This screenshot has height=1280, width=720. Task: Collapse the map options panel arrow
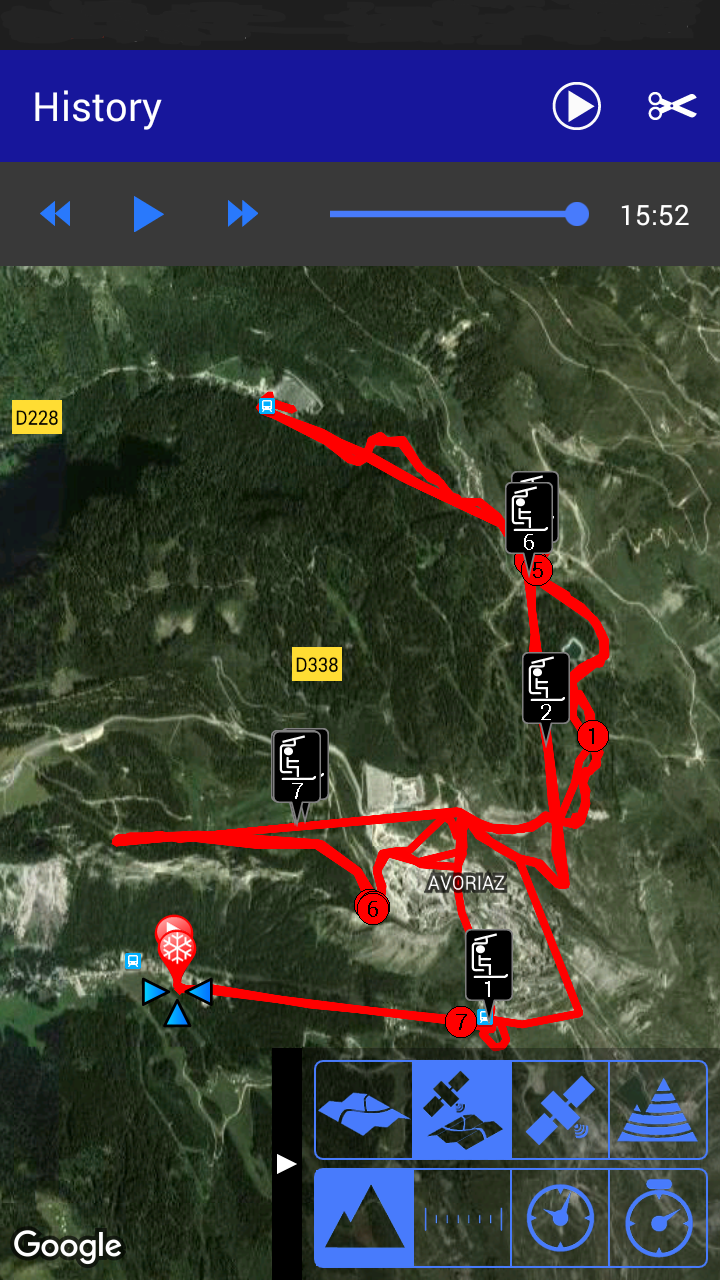(287, 1163)
